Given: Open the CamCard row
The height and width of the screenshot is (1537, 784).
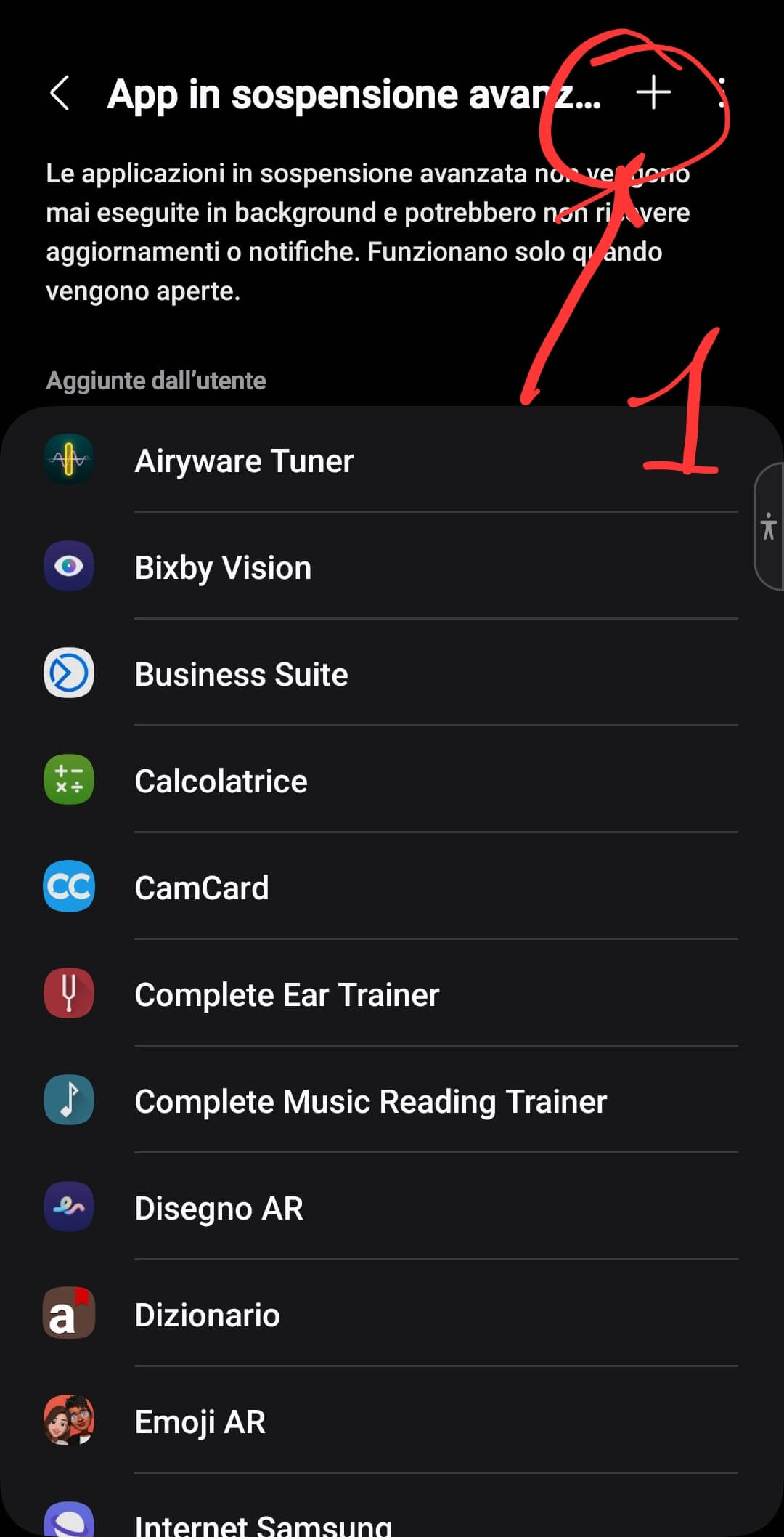Looking at the screenshot, I should pyautogui.click(x=392, y=888).
